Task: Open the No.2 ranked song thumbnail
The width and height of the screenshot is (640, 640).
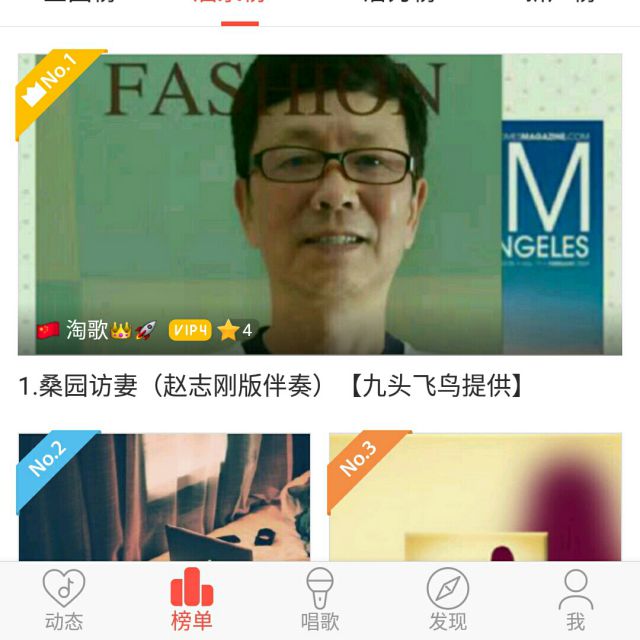Action: point(164,497)
